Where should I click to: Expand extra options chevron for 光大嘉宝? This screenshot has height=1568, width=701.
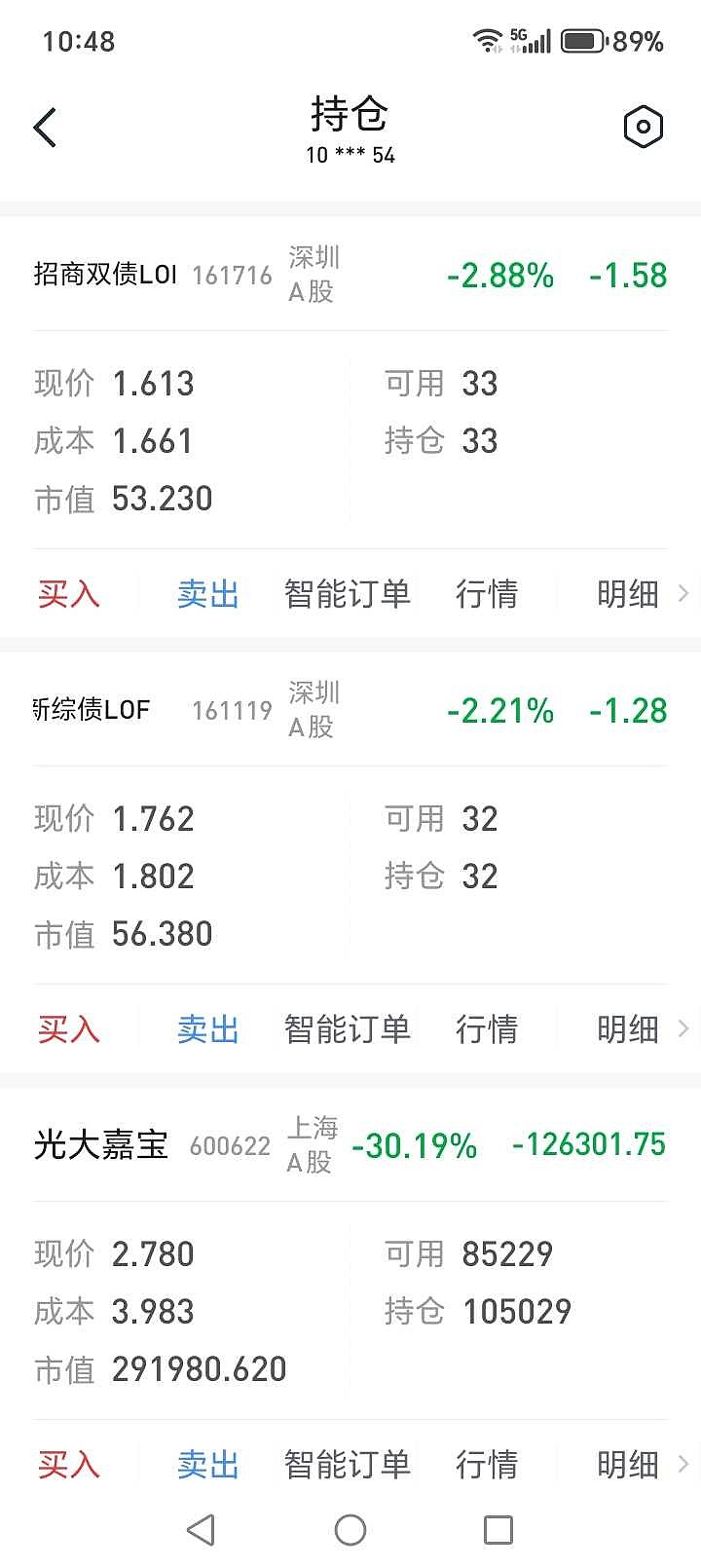click(x=684, y=1464)
